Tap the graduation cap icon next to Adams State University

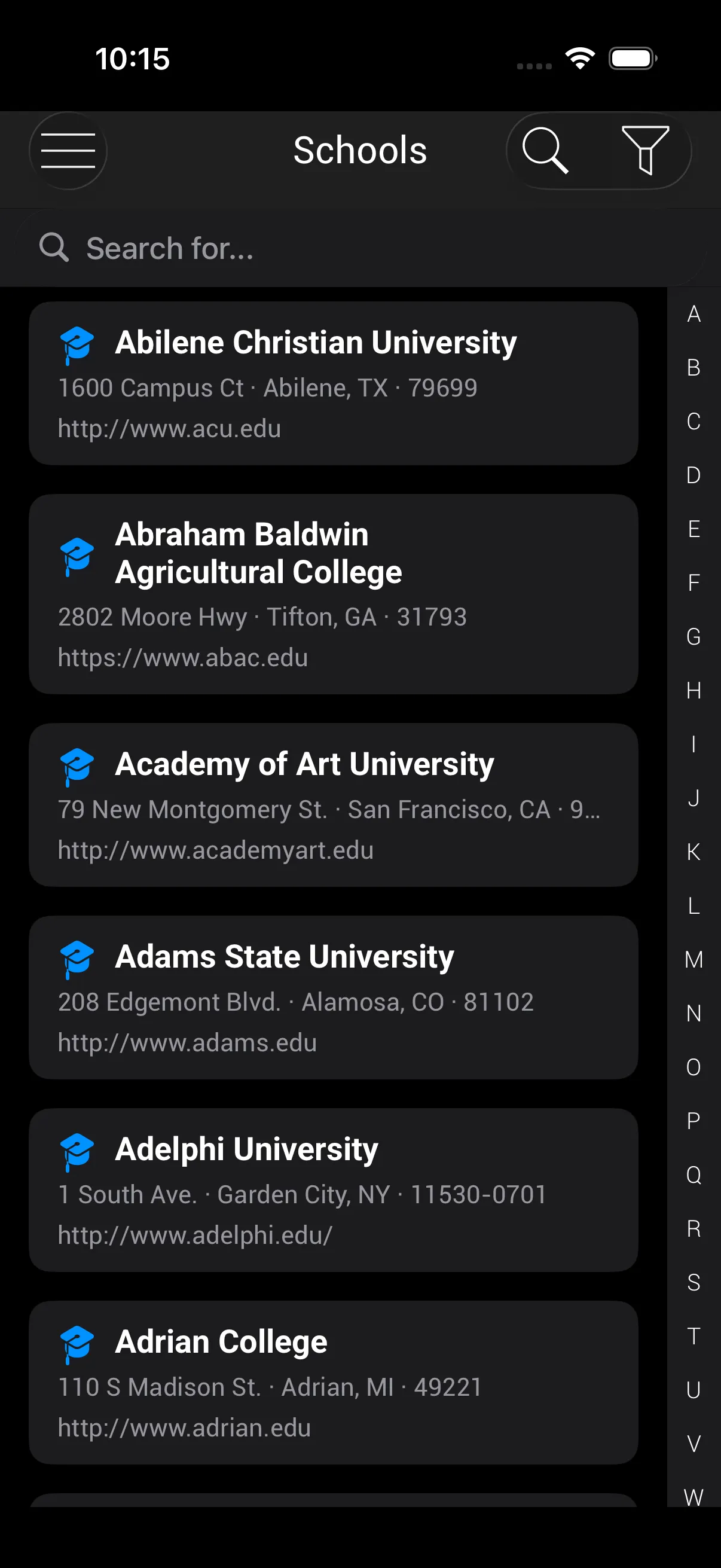pos(77,959)
